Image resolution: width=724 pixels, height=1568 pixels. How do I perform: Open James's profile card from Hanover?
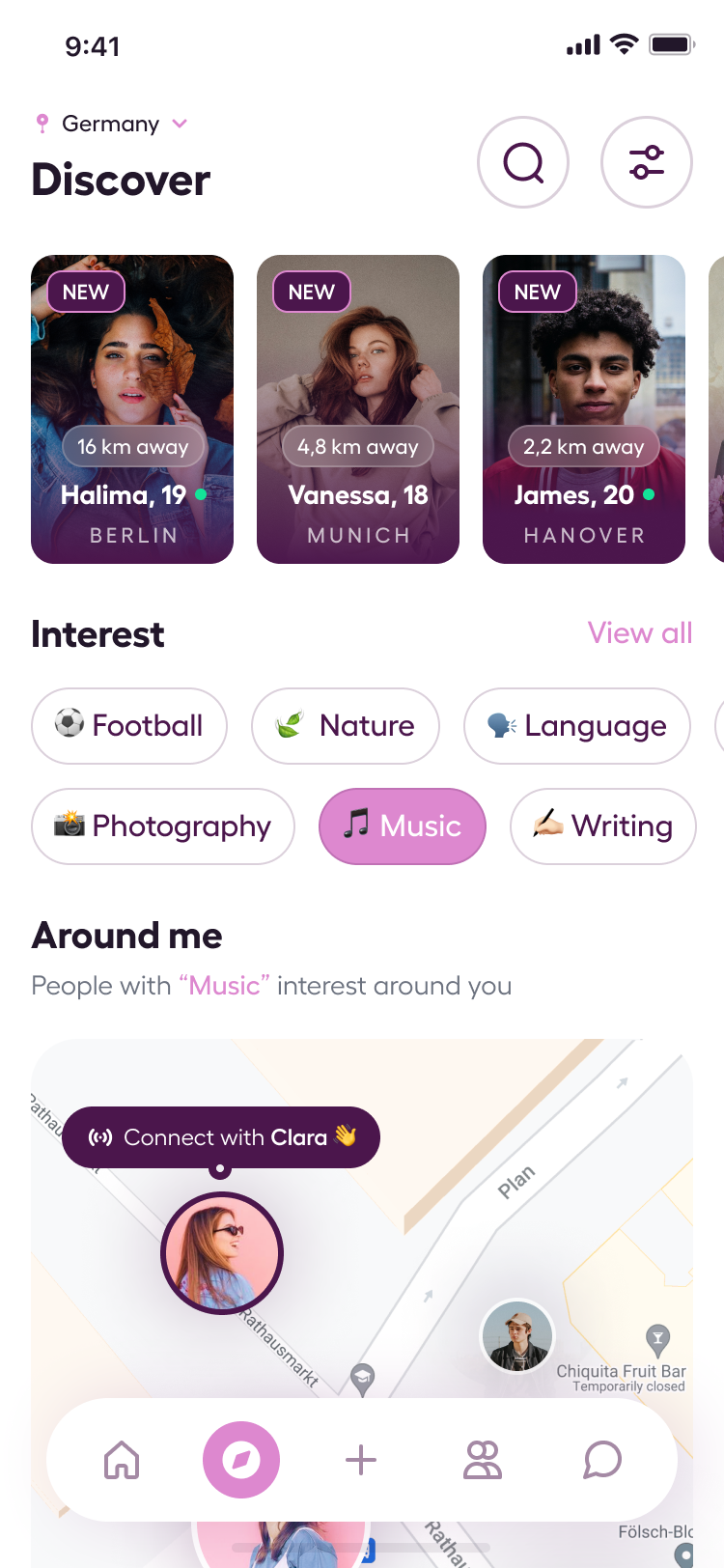click(584, 409)
